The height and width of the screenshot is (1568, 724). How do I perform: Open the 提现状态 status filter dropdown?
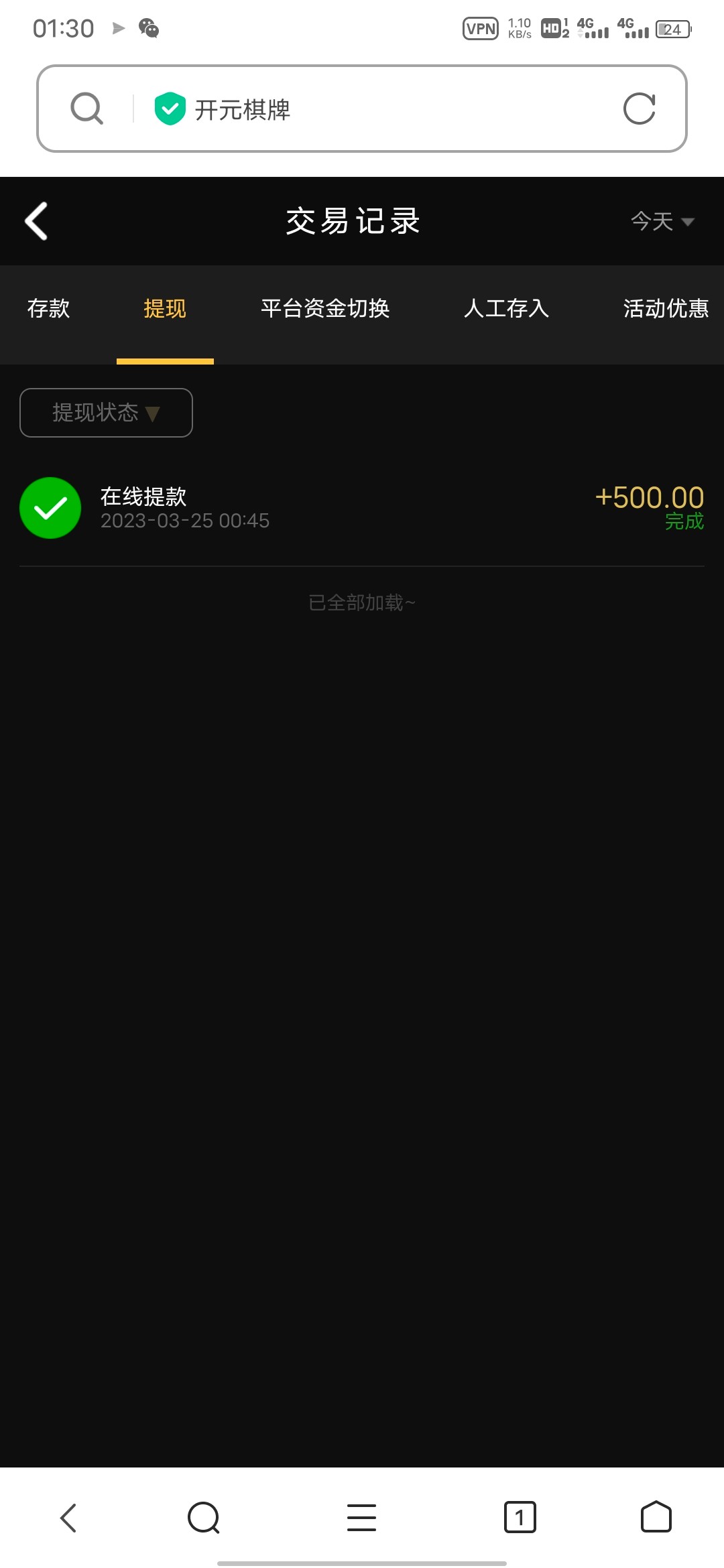point(105,413)
